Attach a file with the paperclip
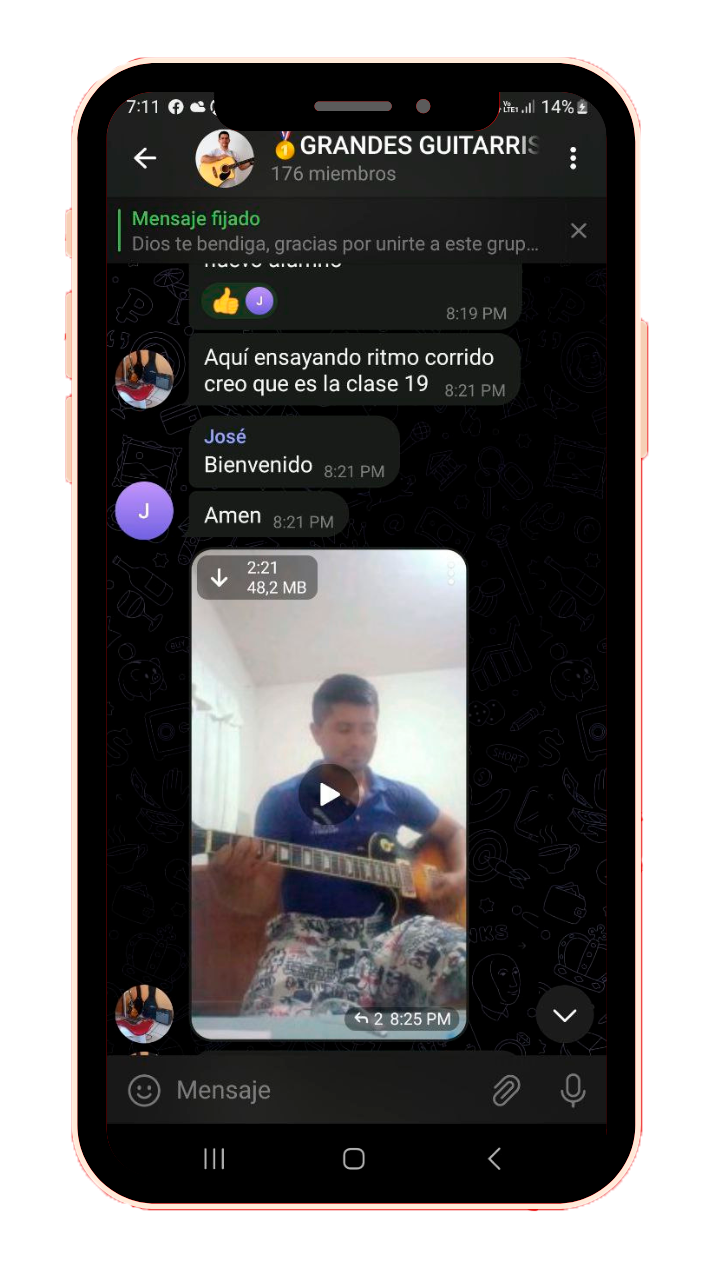Image resolution: width=720 pixels, height=1280 pixels. (506, 1090)
